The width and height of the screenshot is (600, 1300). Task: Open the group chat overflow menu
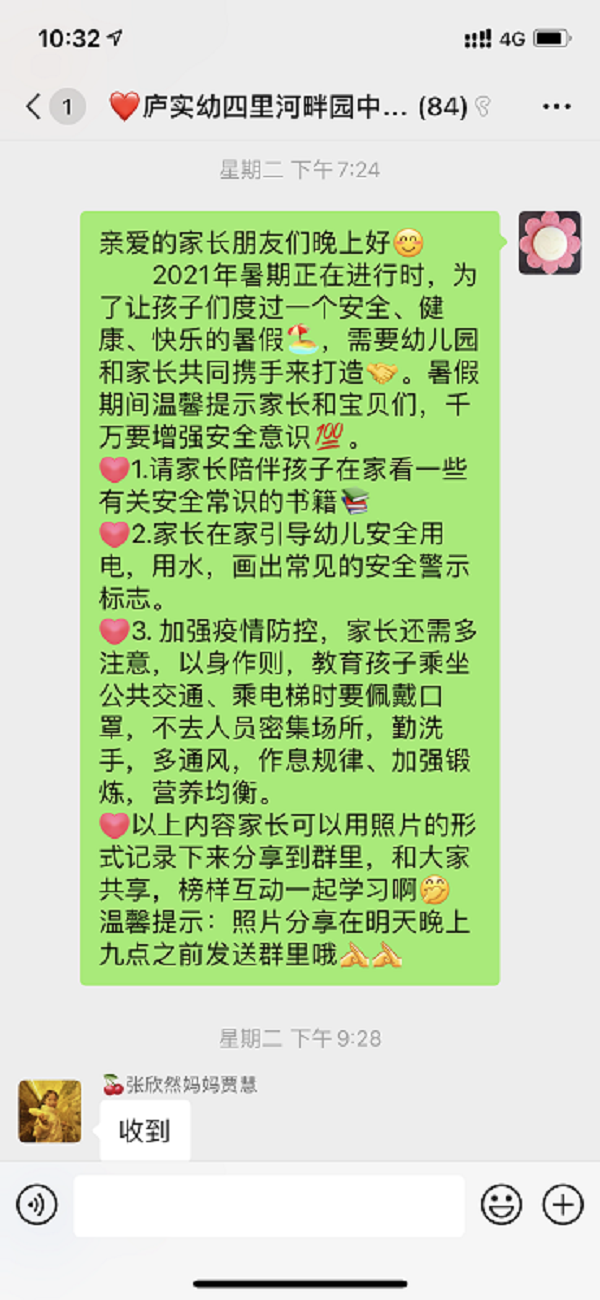pyautogui.click(x=556, y=107)
